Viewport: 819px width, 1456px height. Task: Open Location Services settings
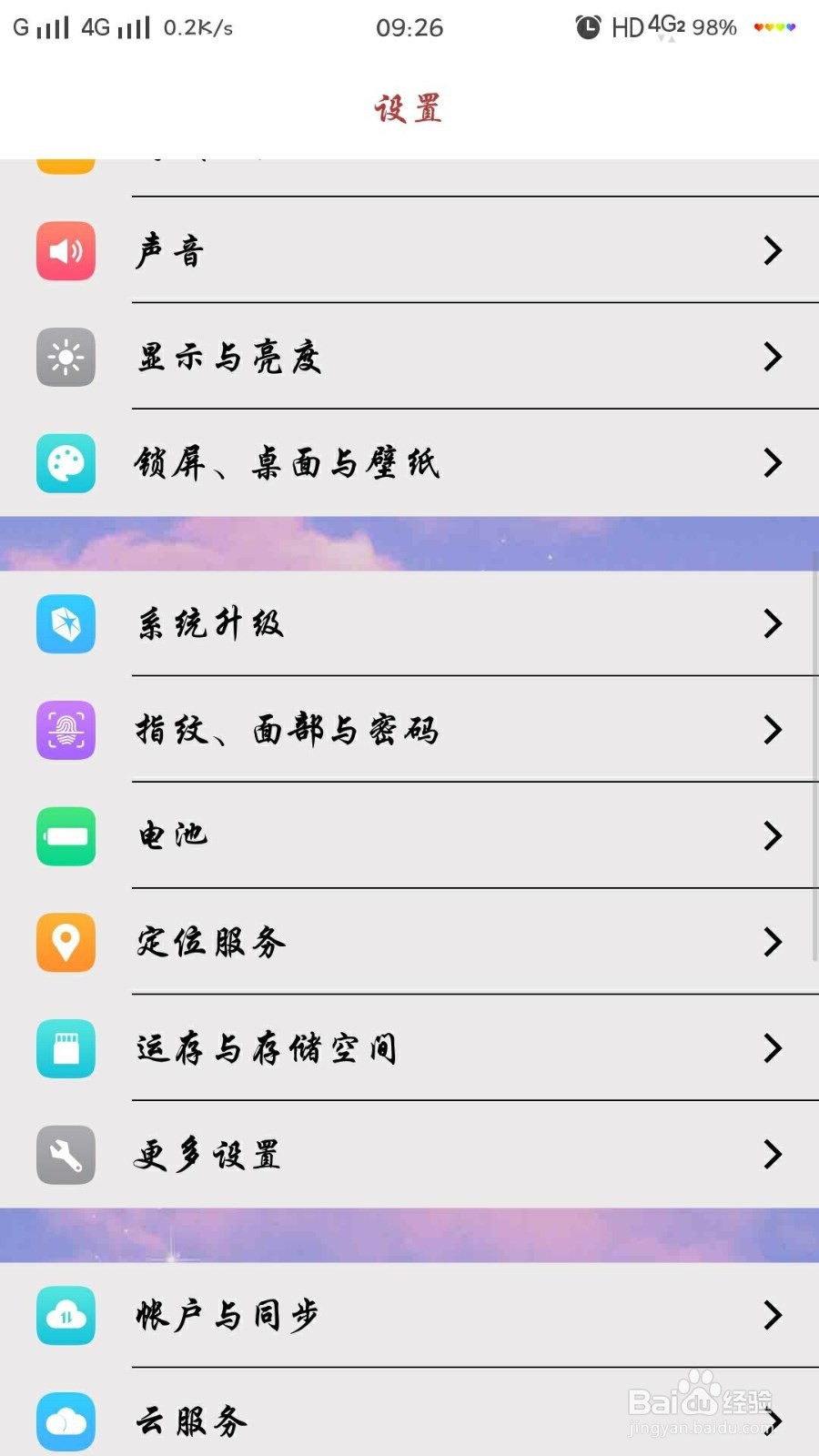pos(409,943)
